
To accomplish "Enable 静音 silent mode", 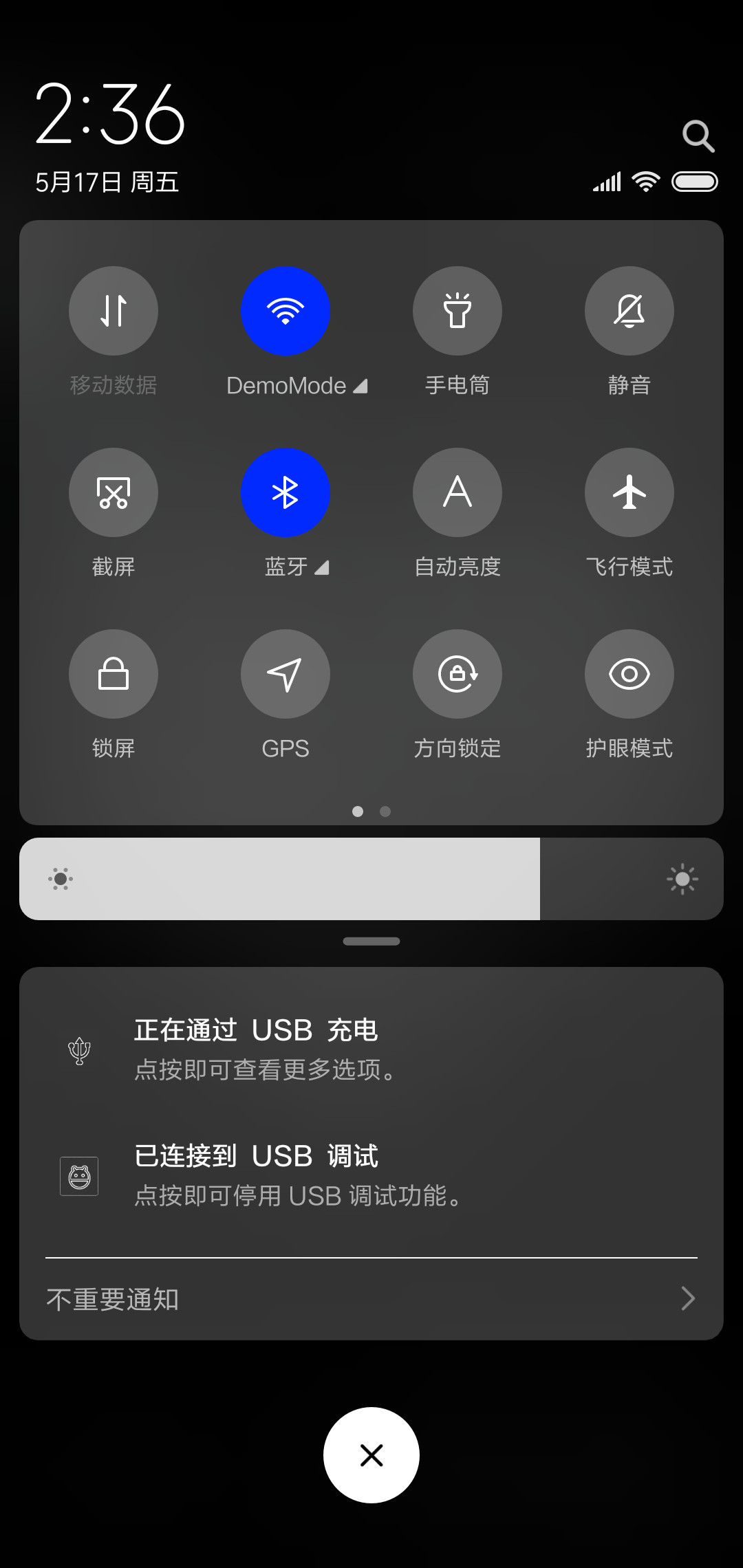I will coord(629,311).
